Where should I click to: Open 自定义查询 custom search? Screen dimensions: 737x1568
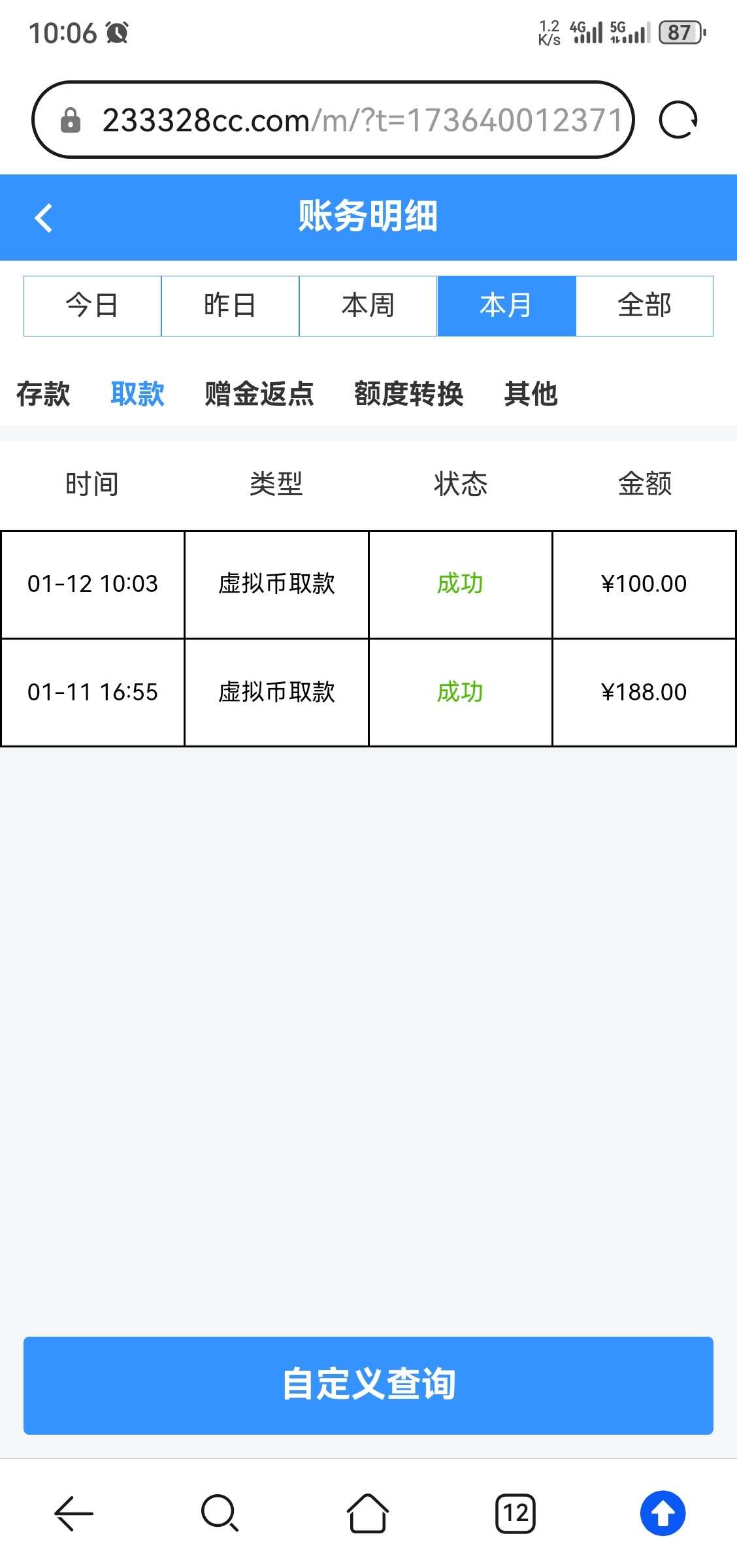click(368, 1386)
